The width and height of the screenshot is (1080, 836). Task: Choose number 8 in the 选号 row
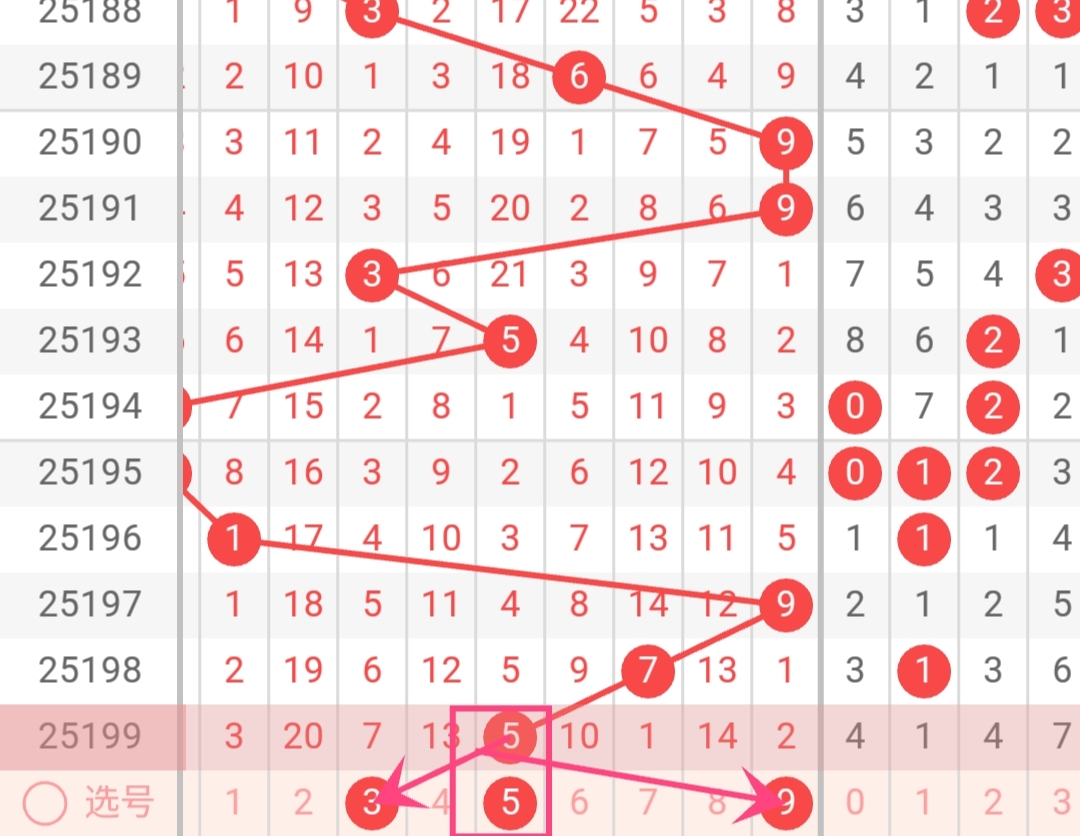point(717,802)
